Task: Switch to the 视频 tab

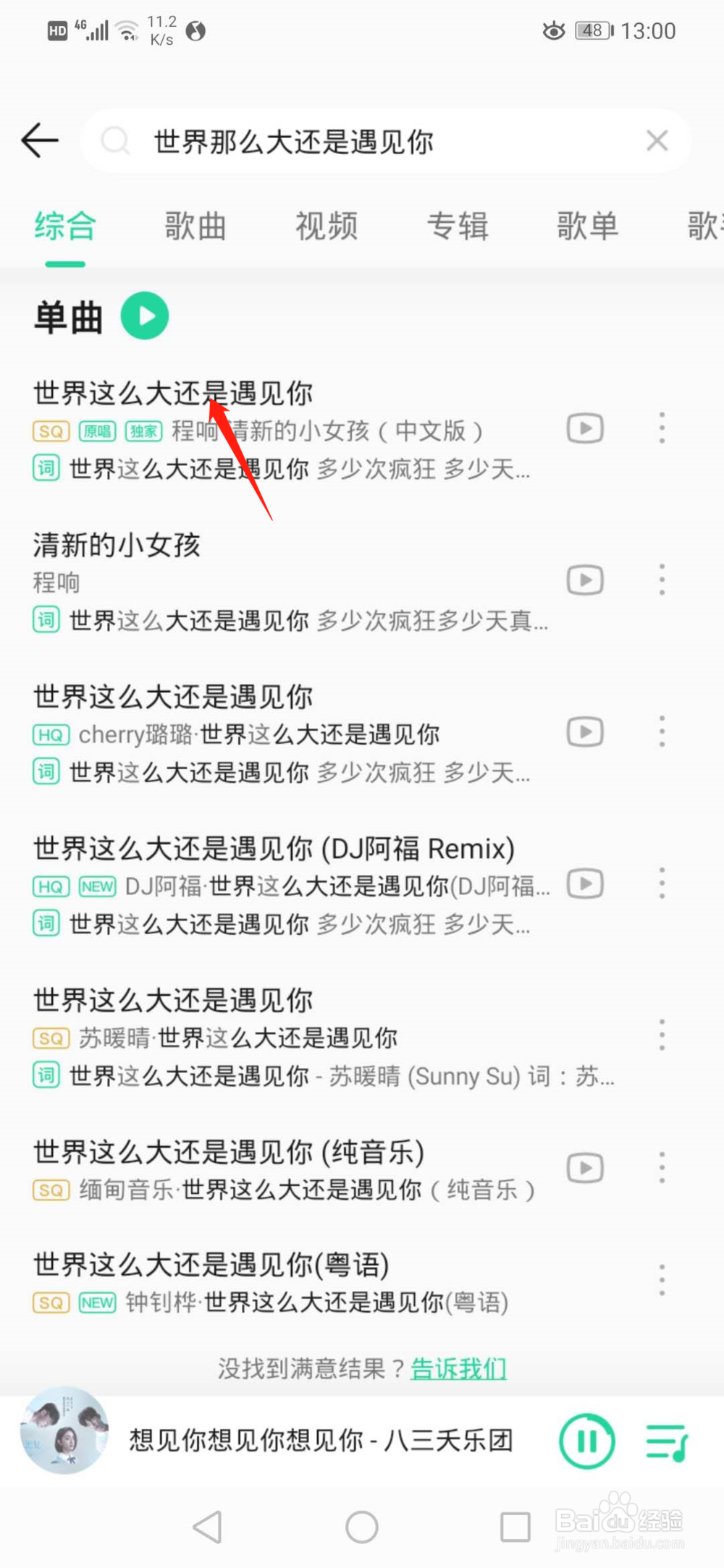Action: [325, 226]
